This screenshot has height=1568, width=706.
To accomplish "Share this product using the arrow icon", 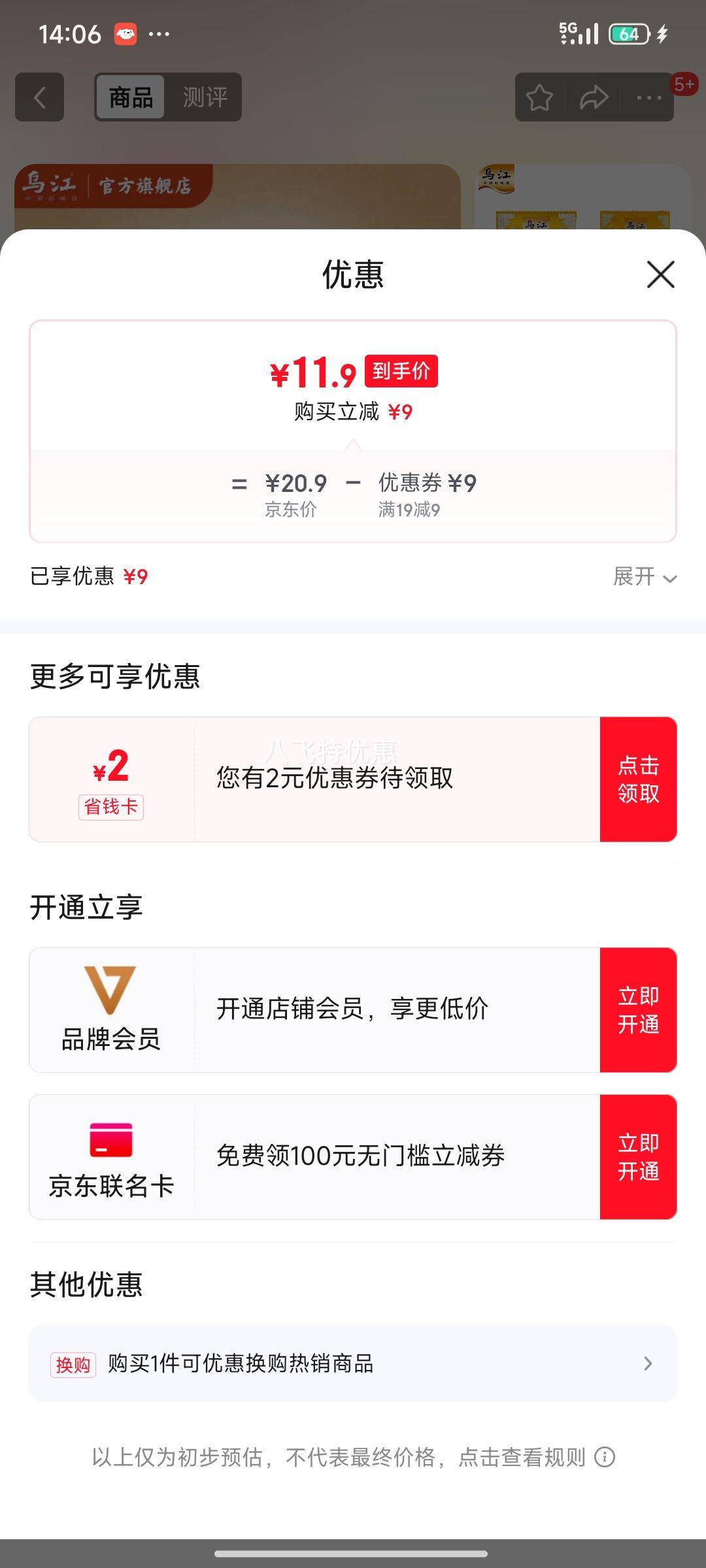I will point(594,98).
